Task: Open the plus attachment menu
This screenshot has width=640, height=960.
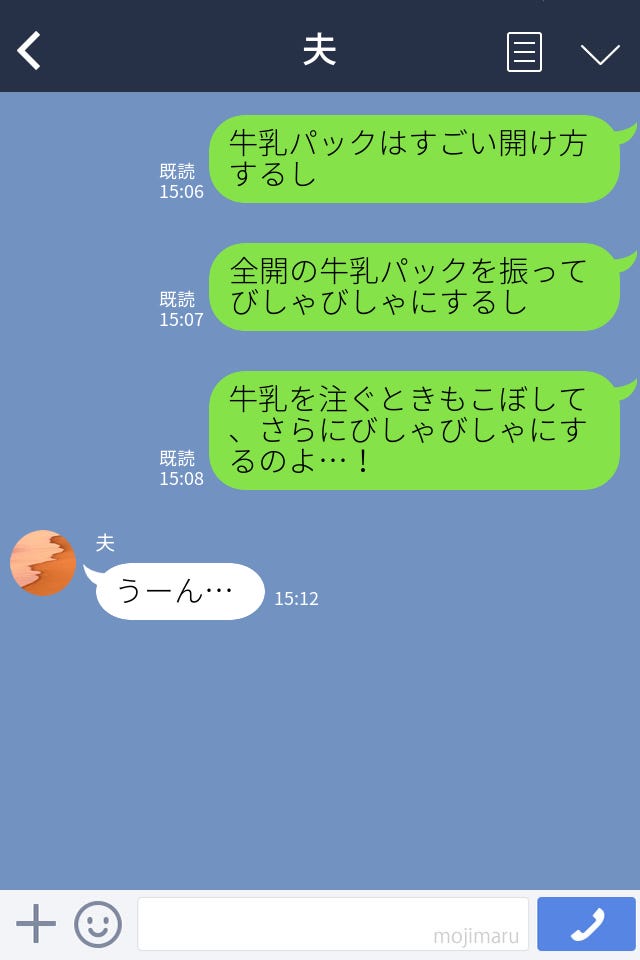Action: (x=36, y=923)
